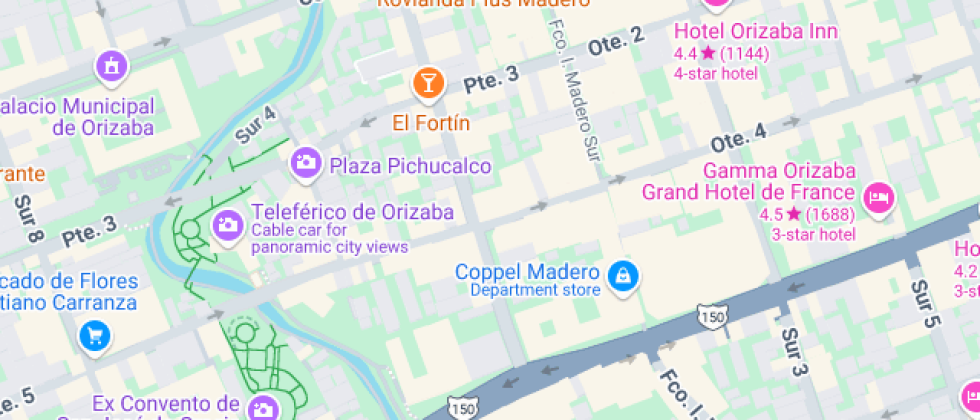Image resolution: width=980 pixels, height=420 pixels.
Task: Select Gamma Orizaba Grand Hotel de France pin
Action: tap(879, 196)
